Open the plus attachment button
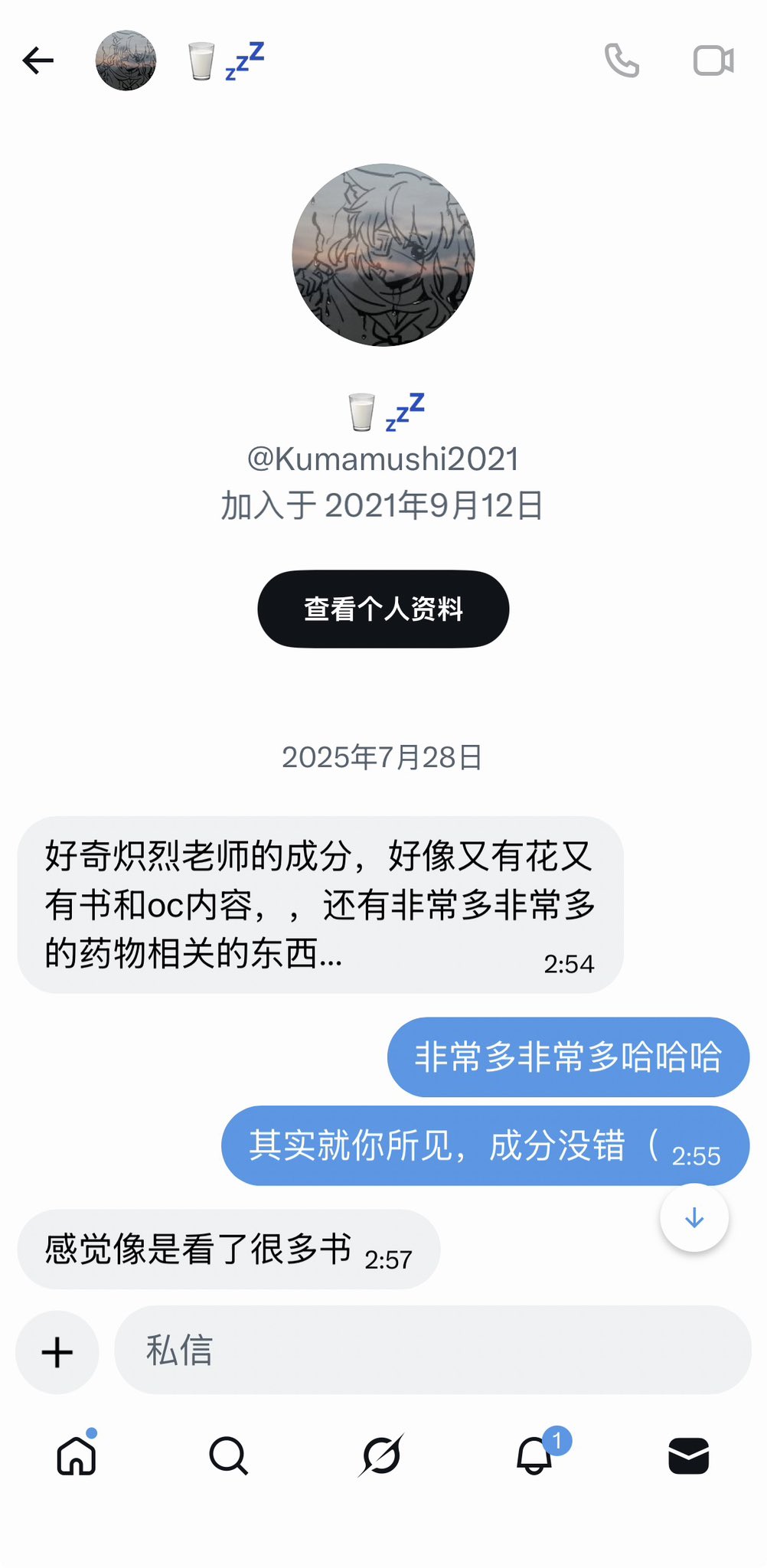The height and width of the screenshot is (1568, 767). pyautogui.click(x=57, y=1351)
